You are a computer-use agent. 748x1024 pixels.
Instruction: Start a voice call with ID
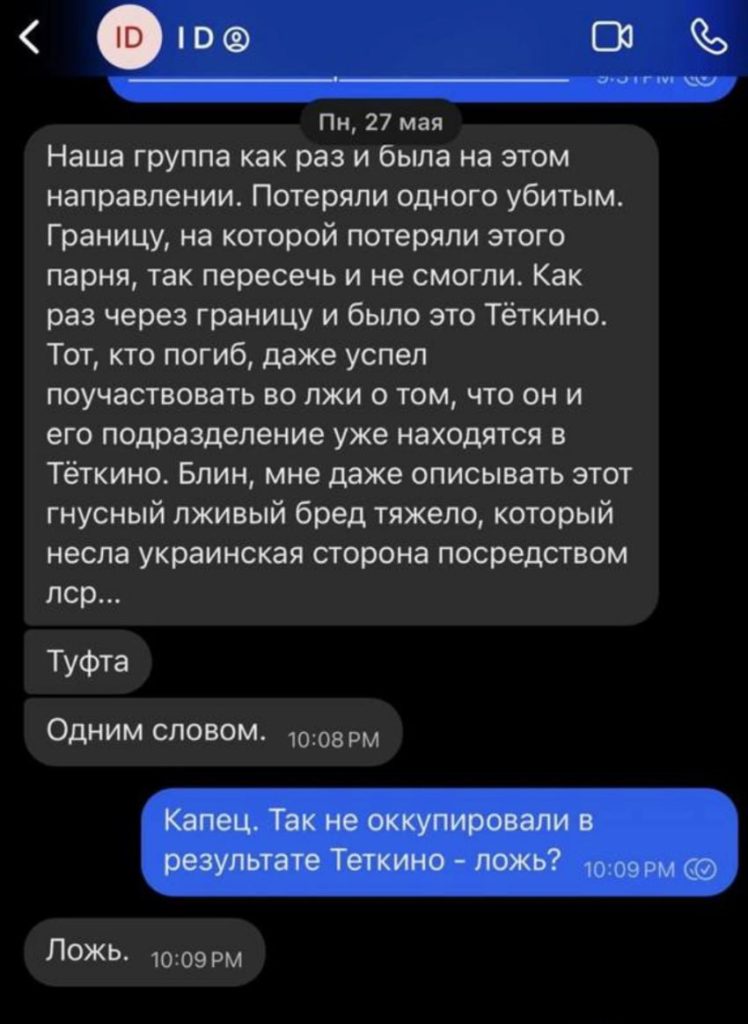[707, 40]
